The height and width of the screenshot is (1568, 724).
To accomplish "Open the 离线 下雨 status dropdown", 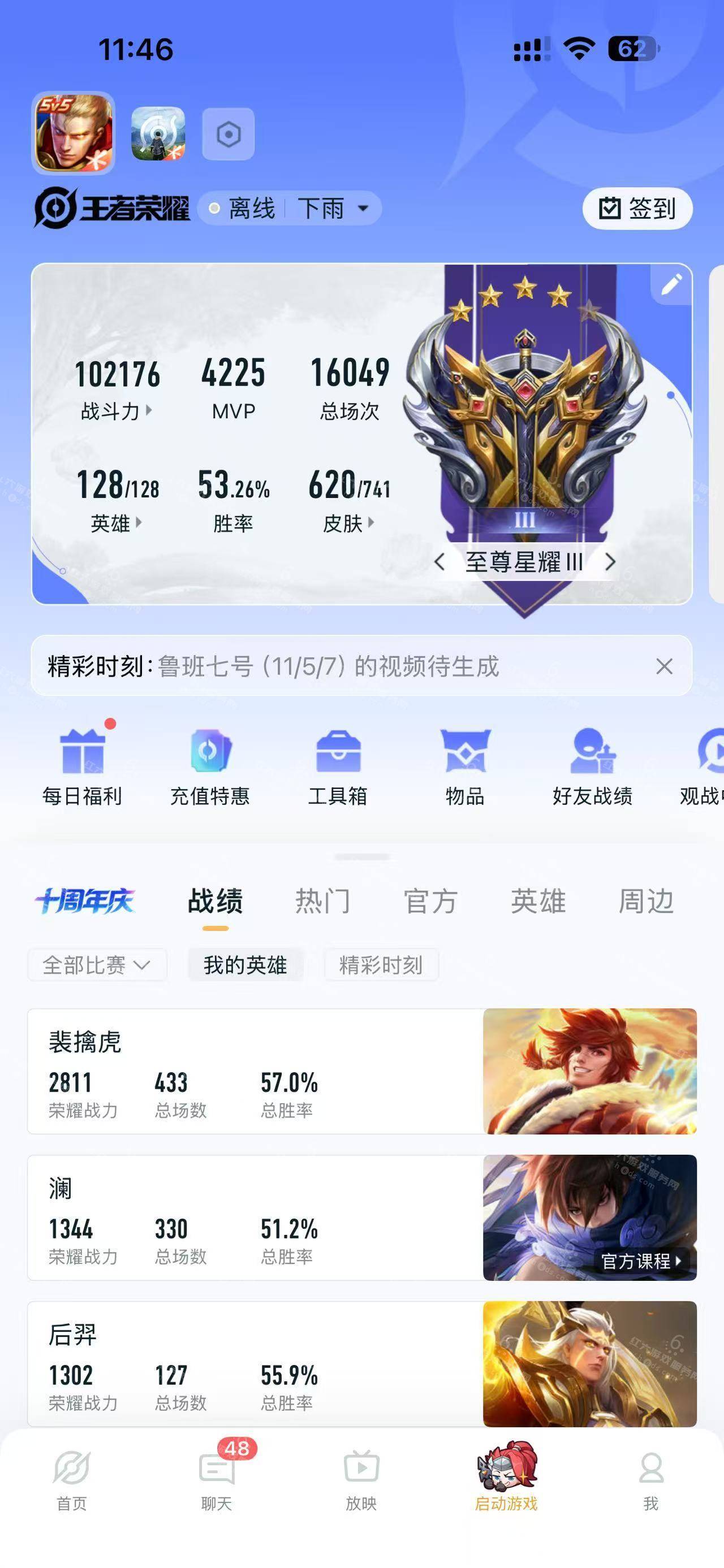I will coord(290,208).
